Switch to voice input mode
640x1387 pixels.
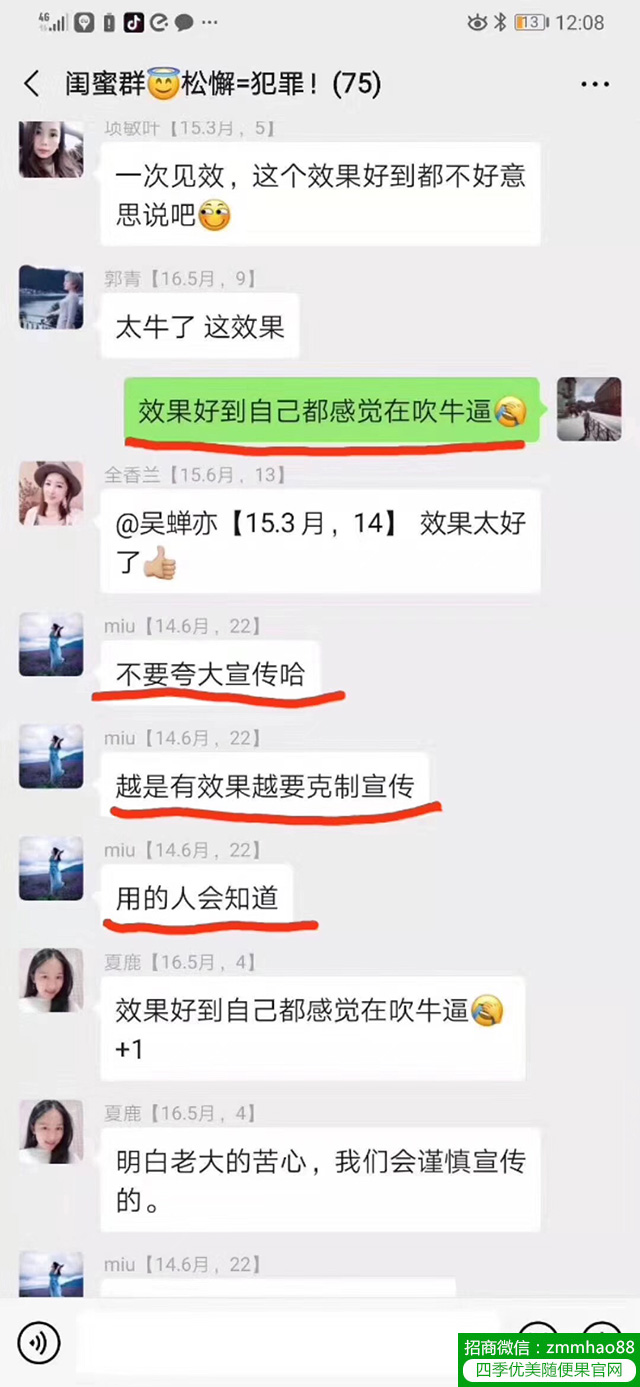pos(39,1343)
